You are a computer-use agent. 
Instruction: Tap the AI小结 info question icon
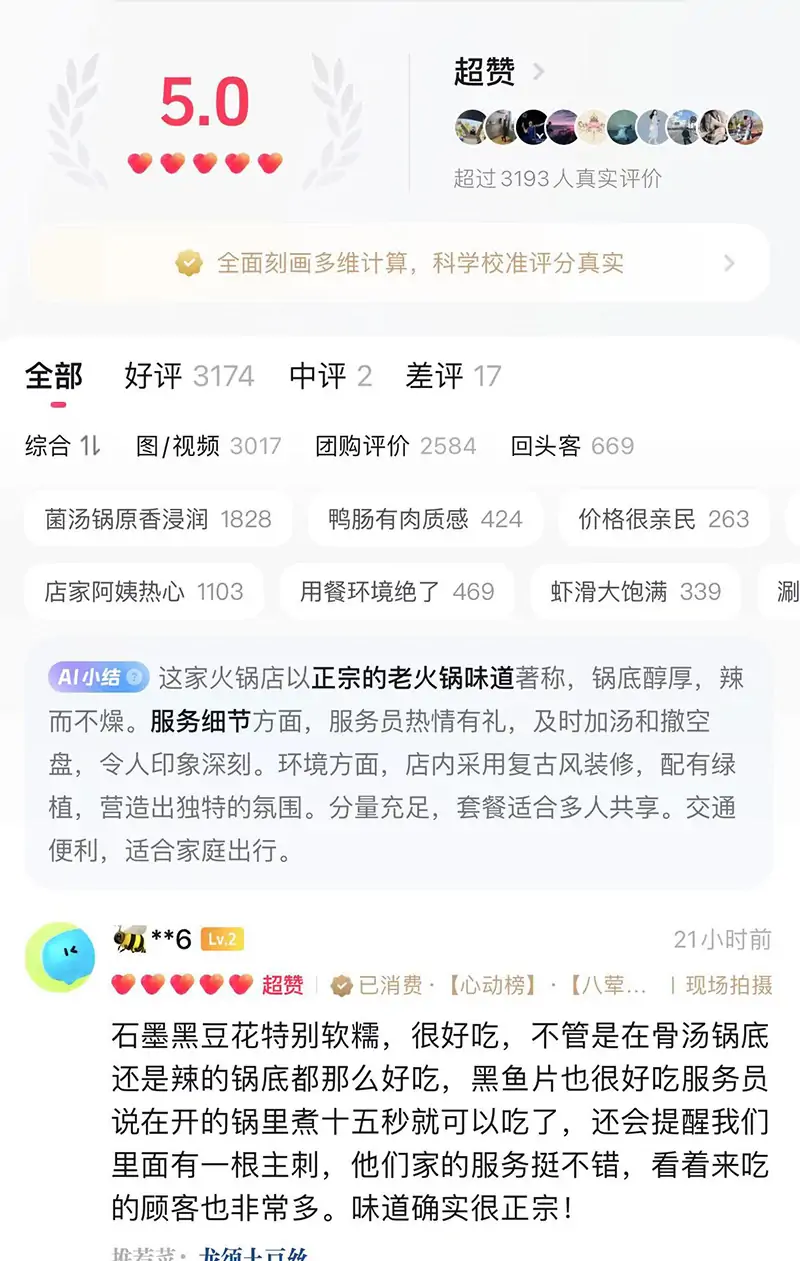point(136,678)
